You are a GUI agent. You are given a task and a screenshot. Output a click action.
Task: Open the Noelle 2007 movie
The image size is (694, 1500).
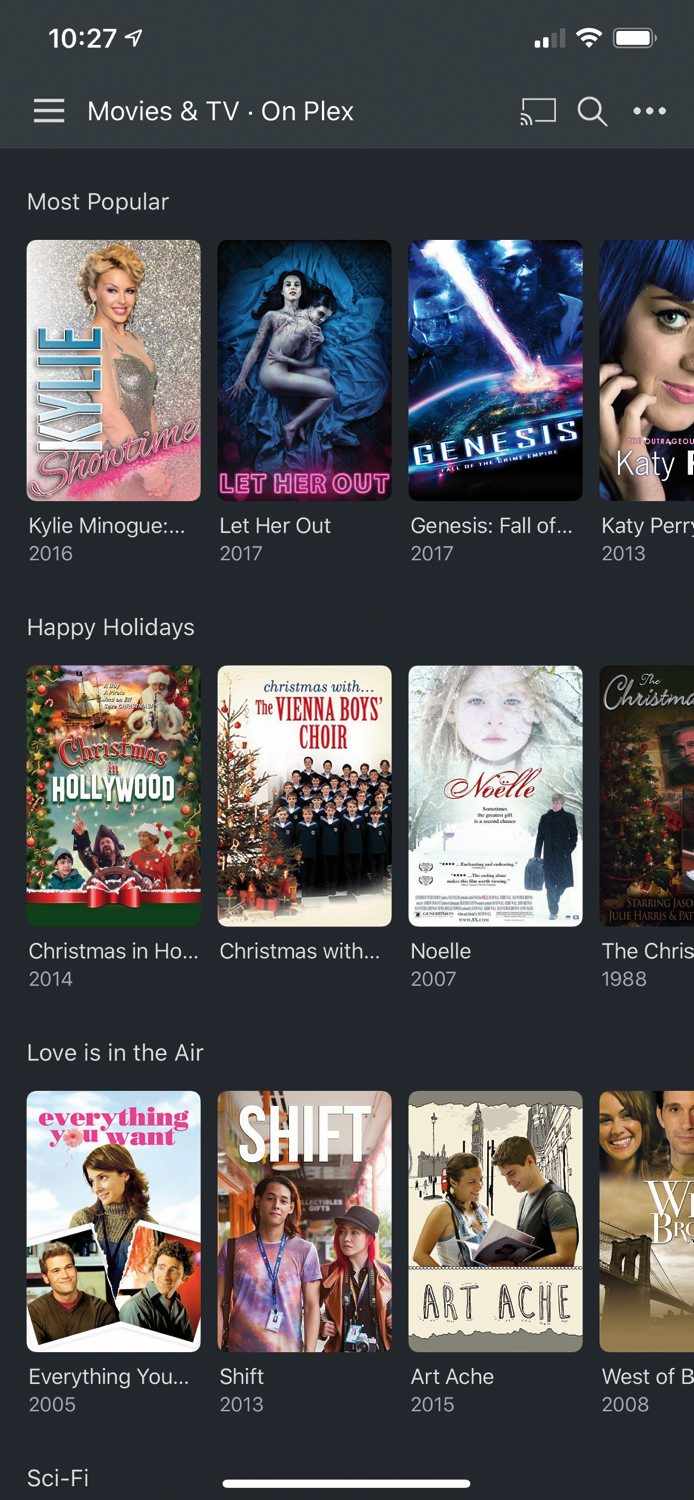[495, 795]
